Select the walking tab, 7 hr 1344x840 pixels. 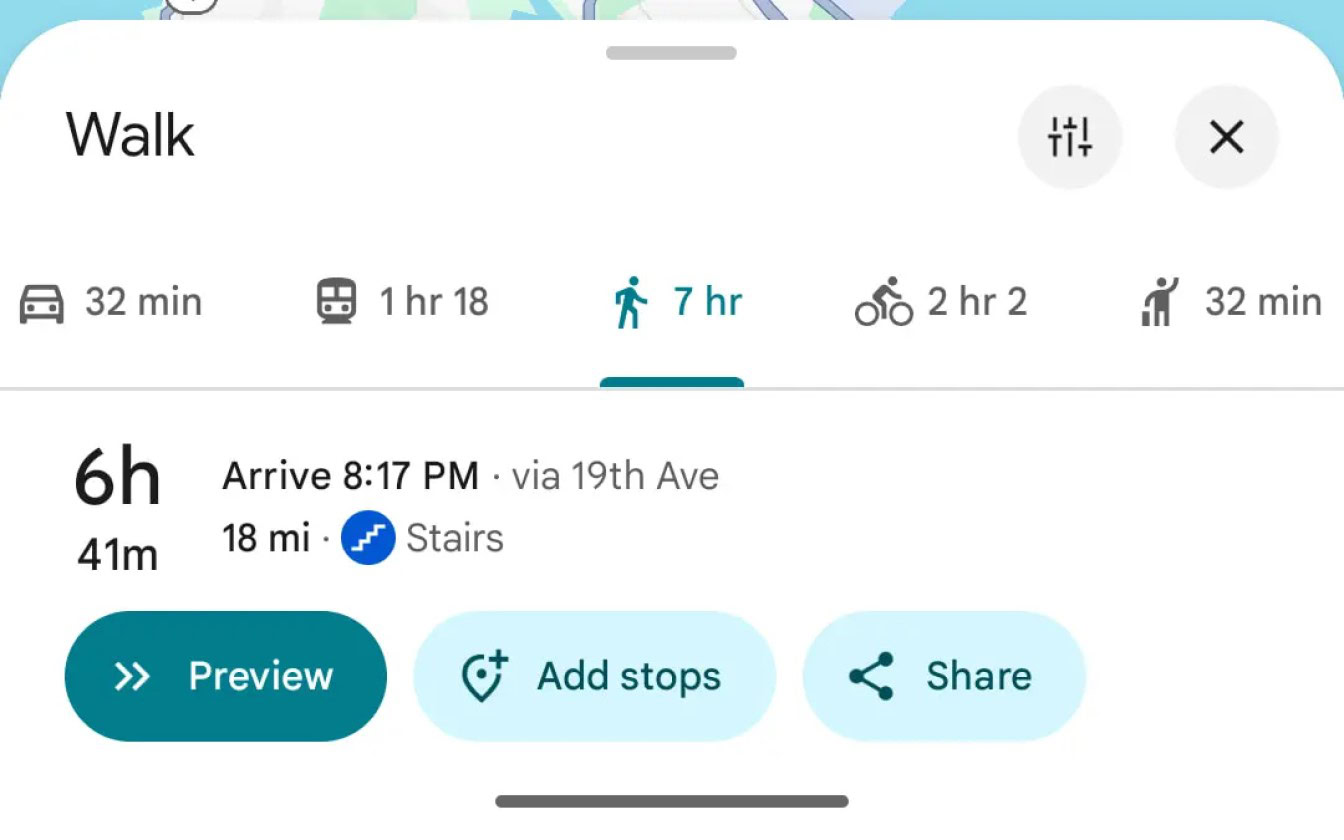click(x=678, y=302)
